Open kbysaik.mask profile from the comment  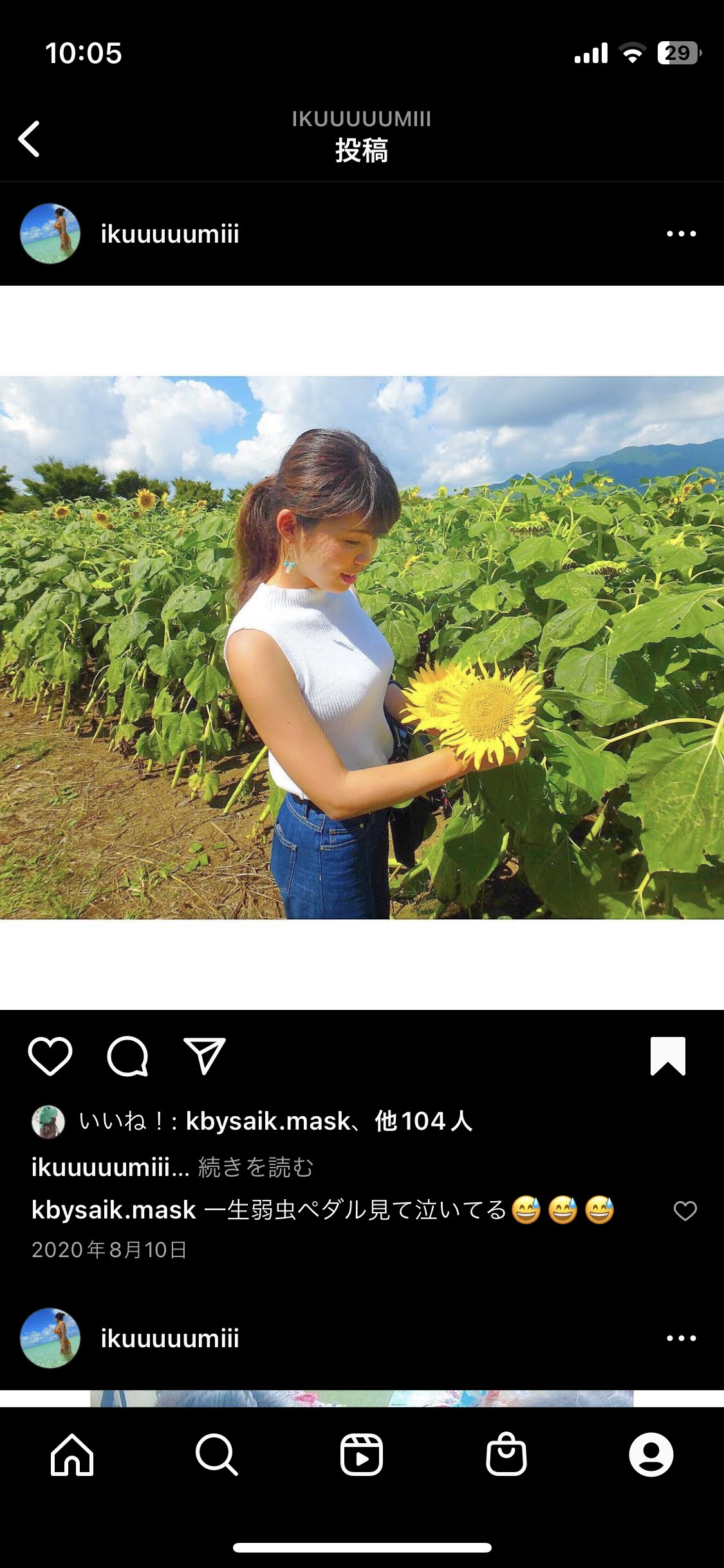point(113,1210)
